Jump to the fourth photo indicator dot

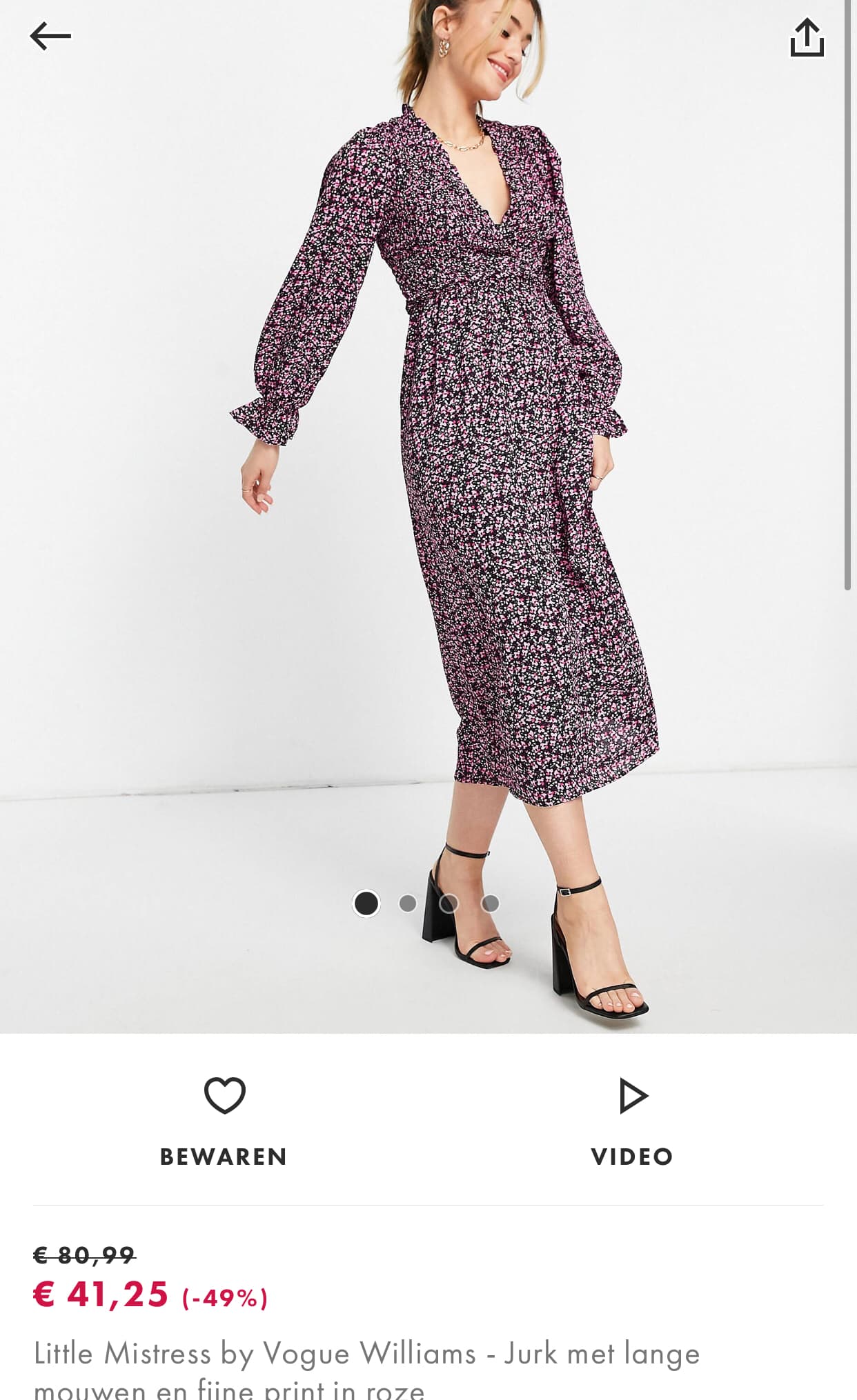[490, 903]
